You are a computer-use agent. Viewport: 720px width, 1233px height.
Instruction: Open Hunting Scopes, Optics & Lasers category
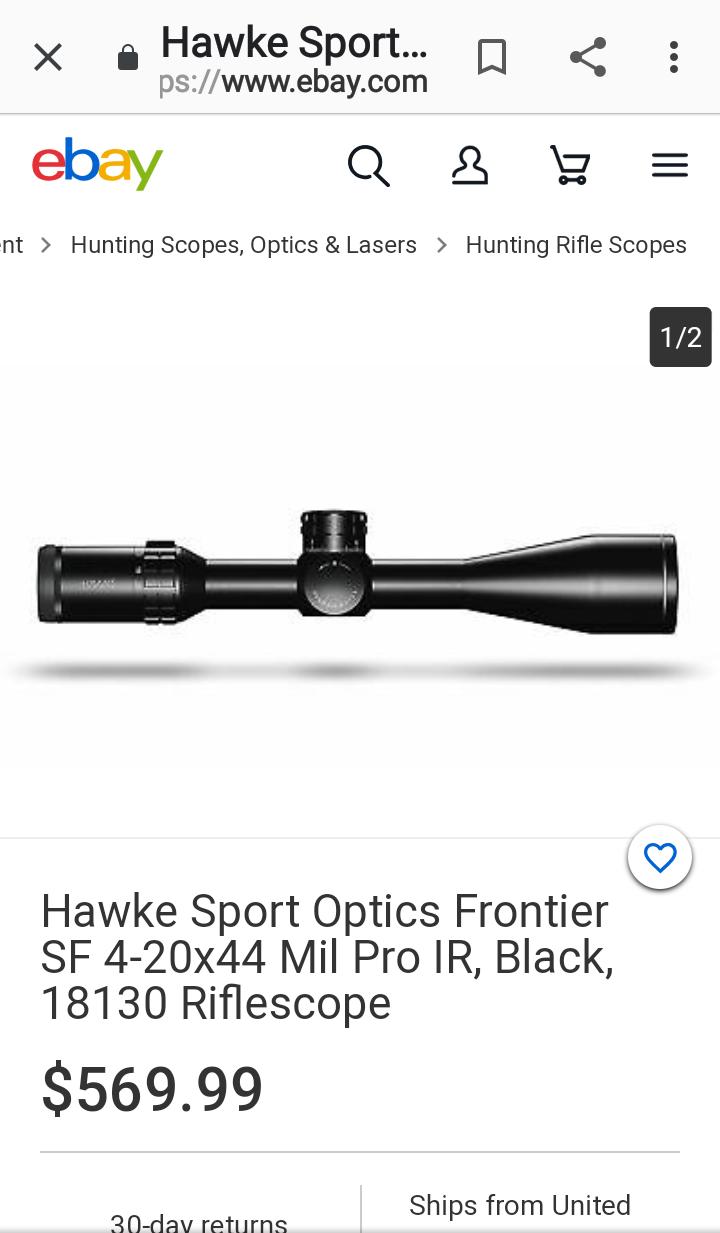click(x=243, y=245)
